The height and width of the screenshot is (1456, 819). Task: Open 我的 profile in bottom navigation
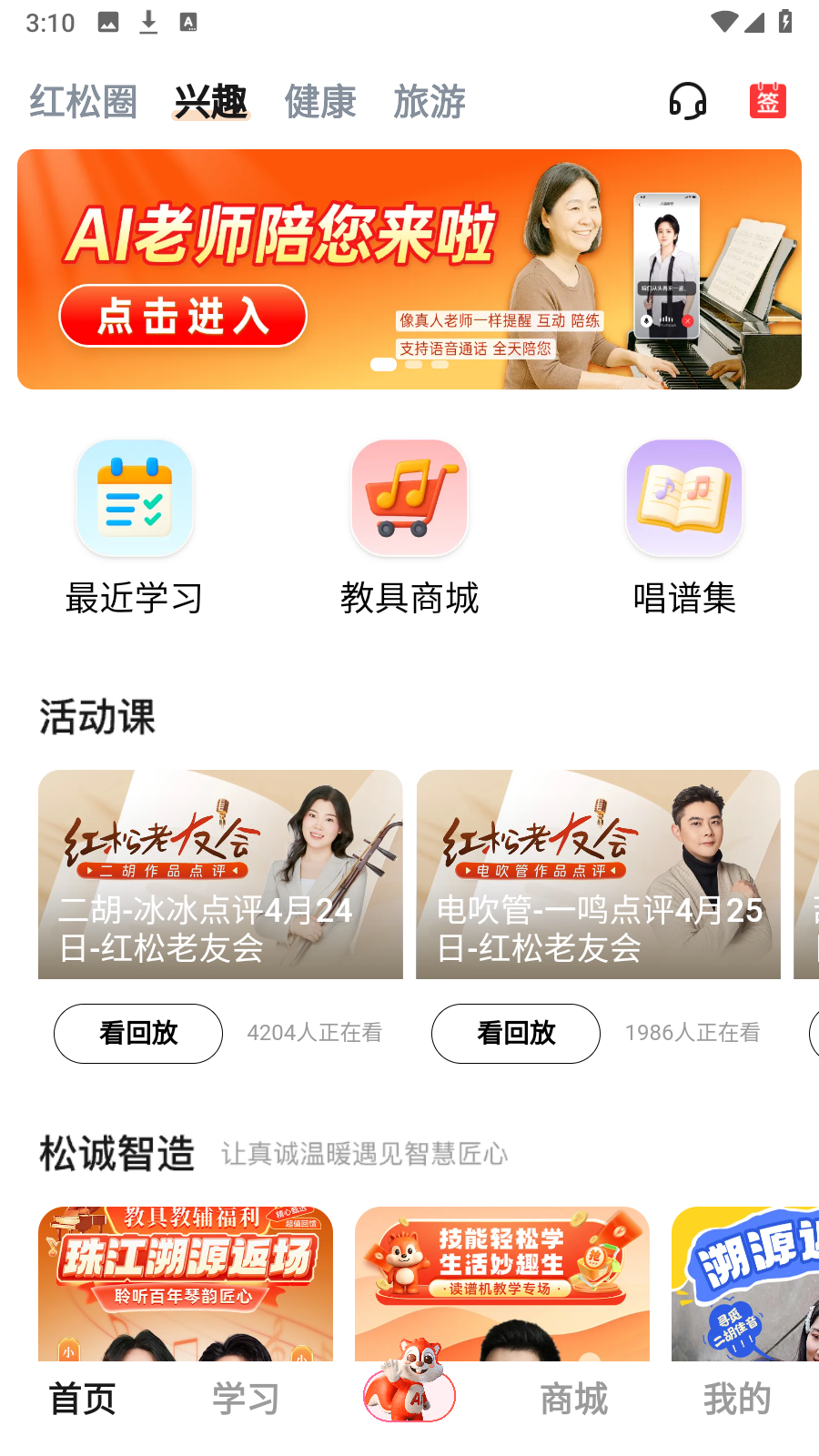(x=736, y=1400)
